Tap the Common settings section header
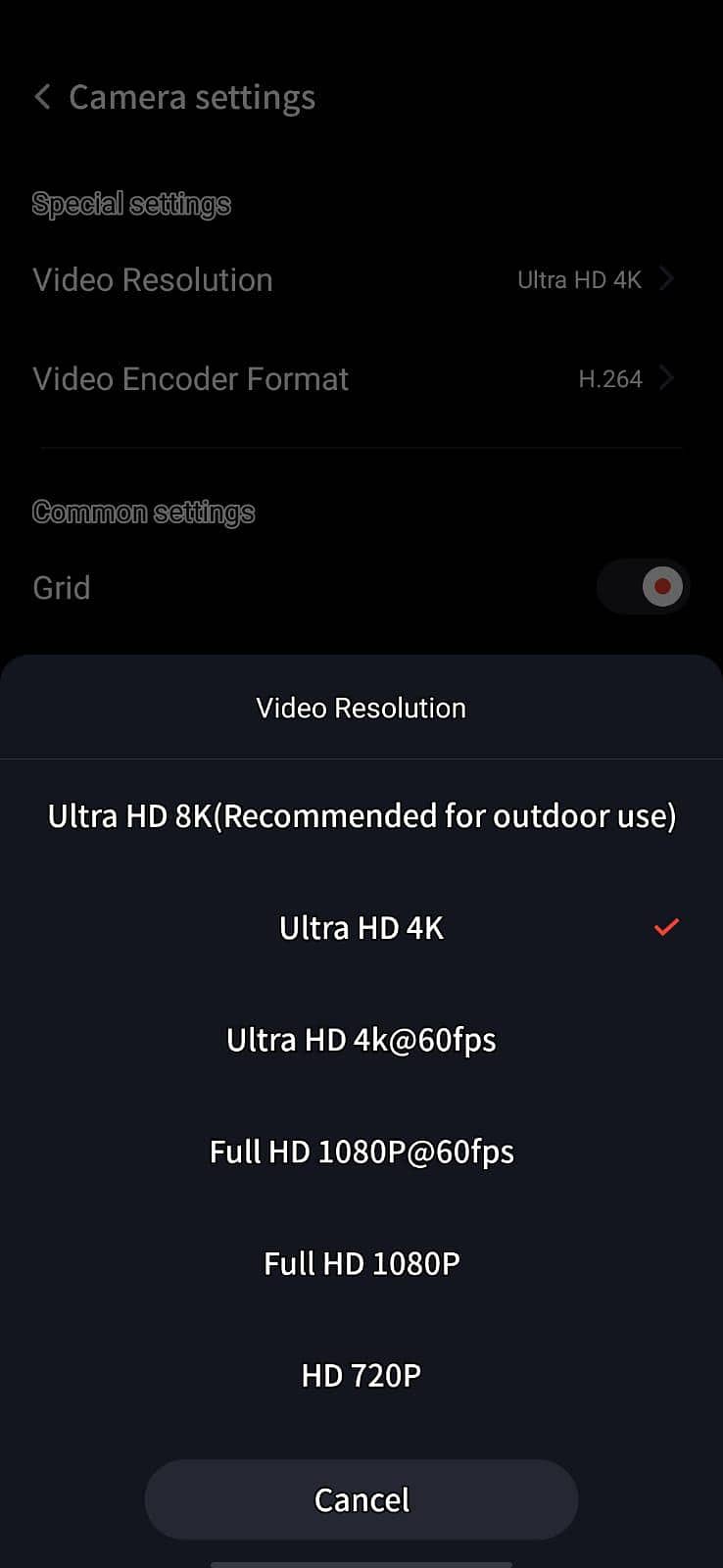The height and width of the screenshot is (1568, 723). 144,512
